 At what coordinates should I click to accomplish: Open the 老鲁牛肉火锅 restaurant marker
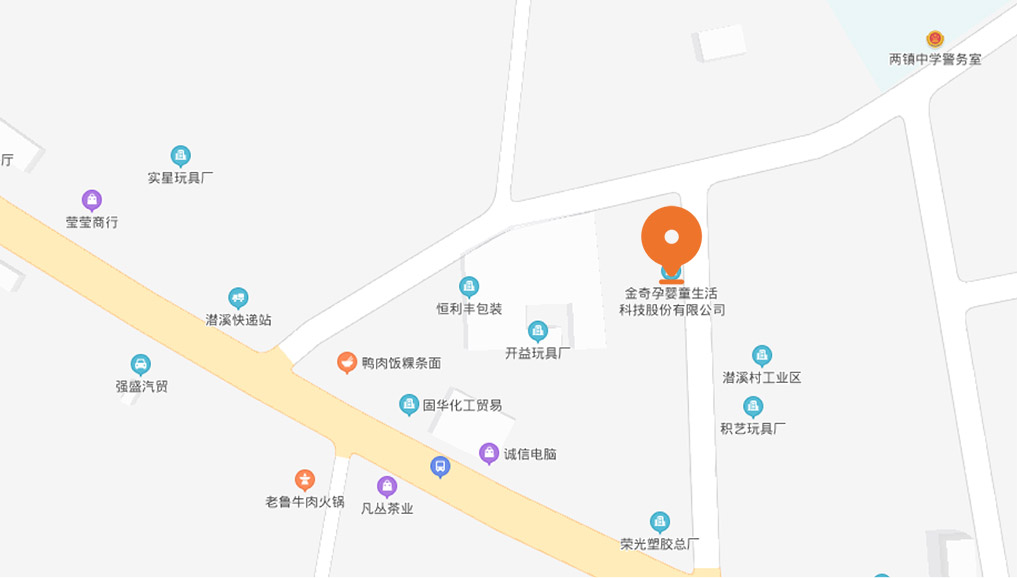[x=305, y=480]
